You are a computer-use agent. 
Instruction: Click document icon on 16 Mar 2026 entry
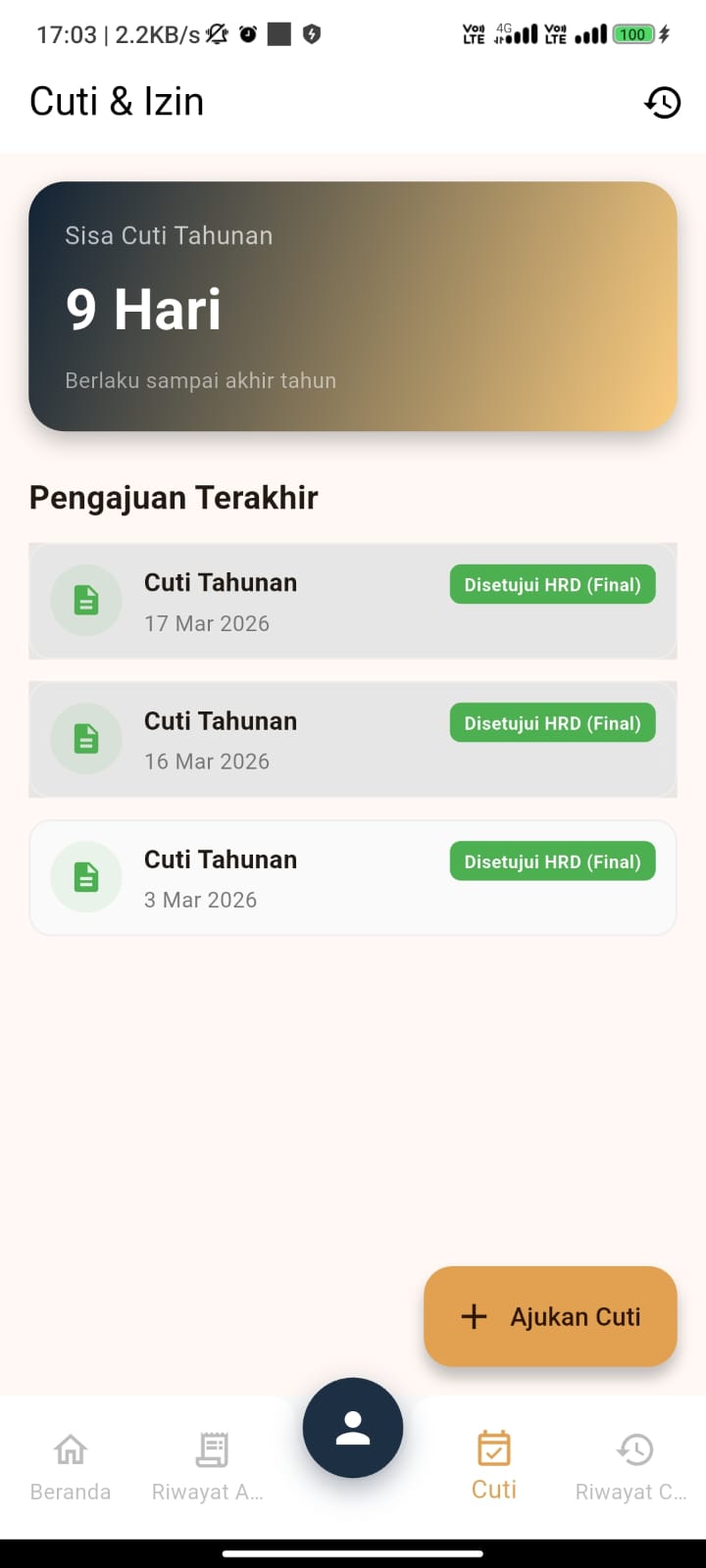pos(85,738)
